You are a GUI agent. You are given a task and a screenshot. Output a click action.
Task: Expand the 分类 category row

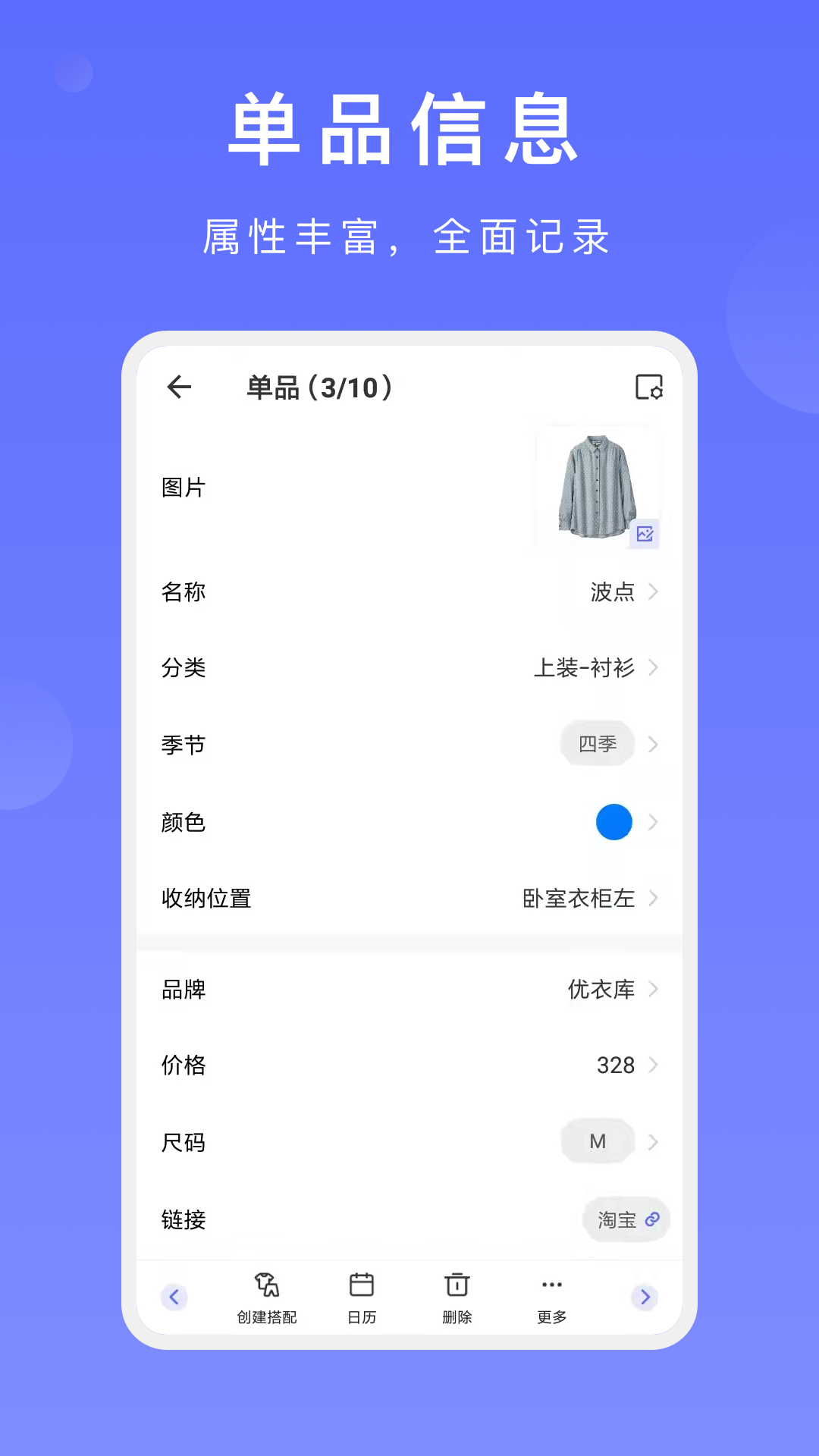[x=653, y=668]
